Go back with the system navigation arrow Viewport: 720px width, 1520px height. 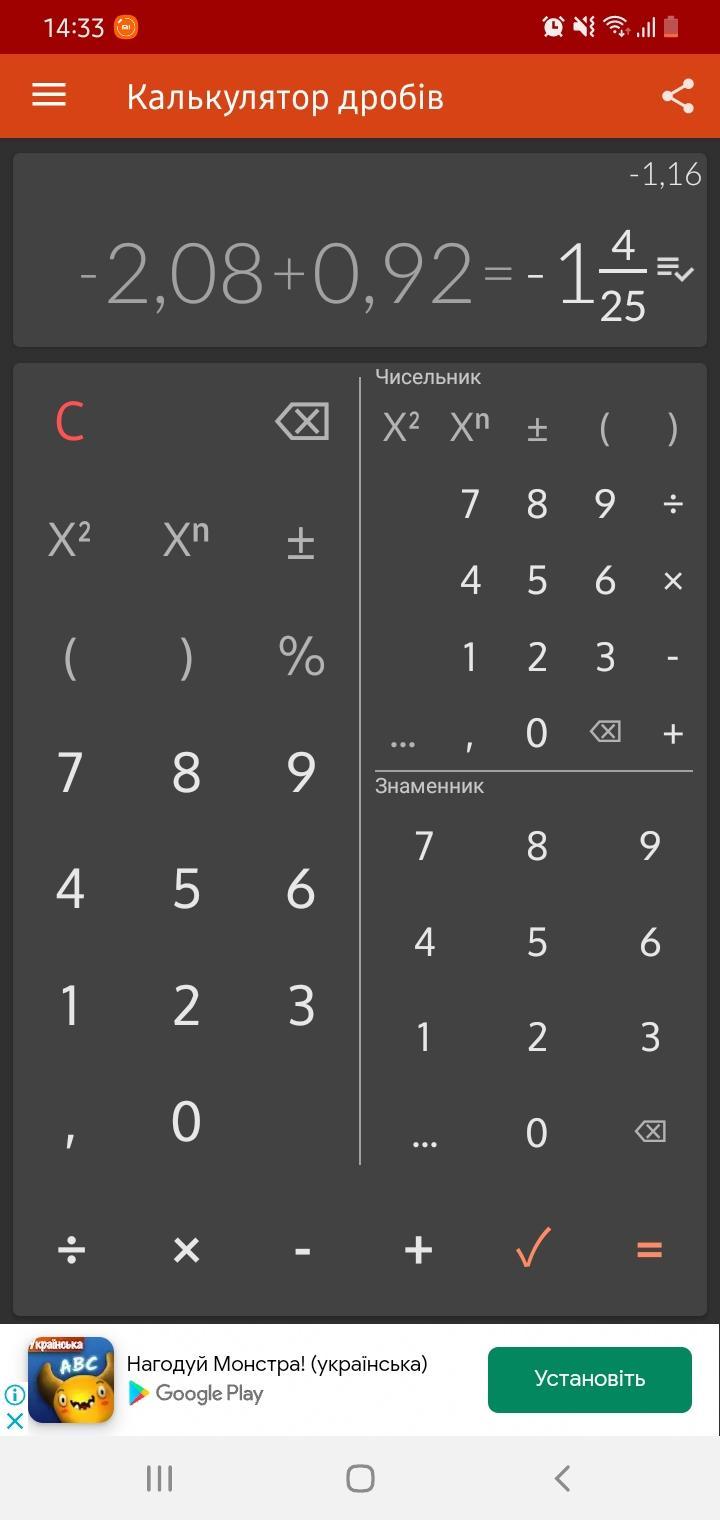[562, 1478]
